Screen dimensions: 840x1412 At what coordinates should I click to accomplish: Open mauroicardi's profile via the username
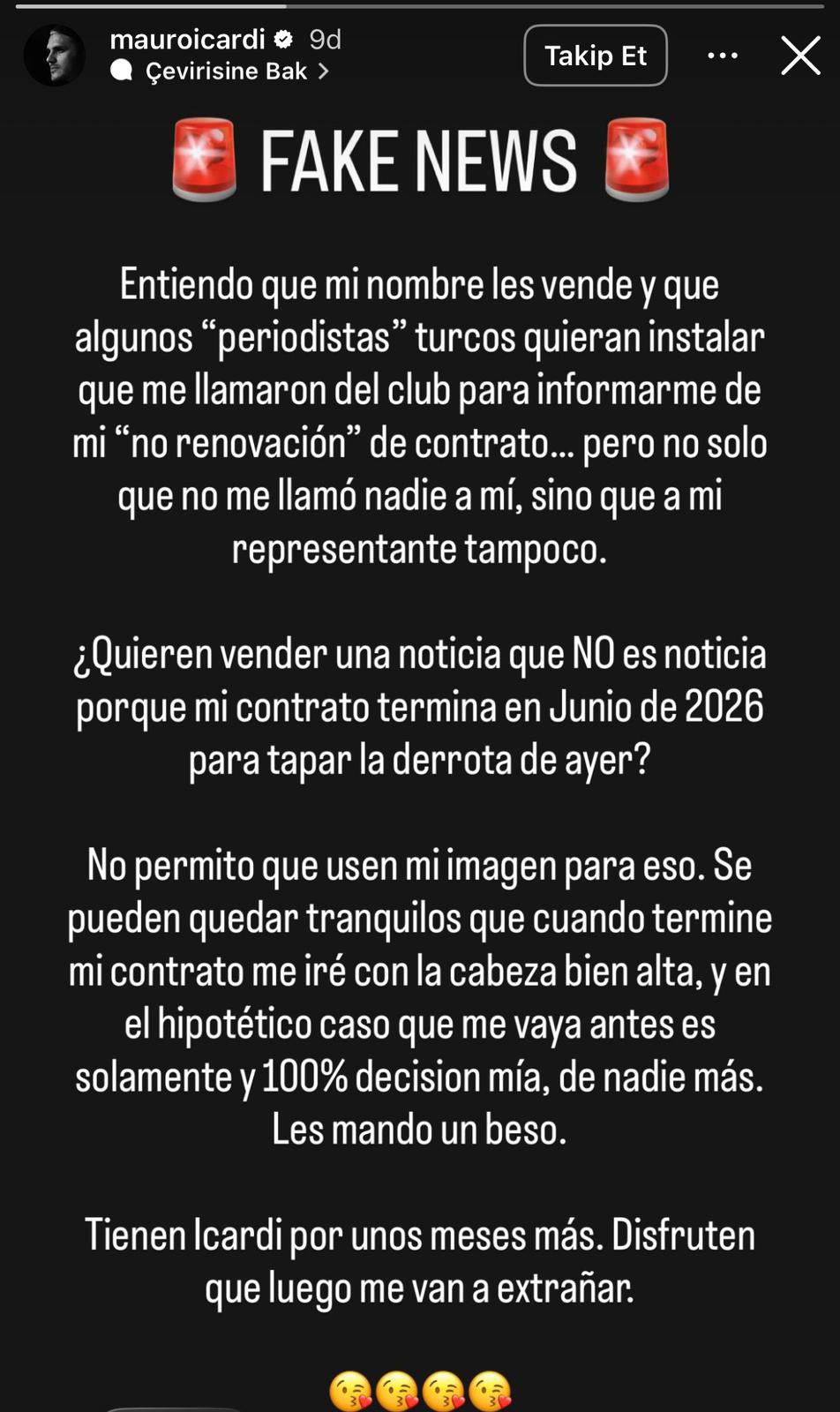coord(191,39)
